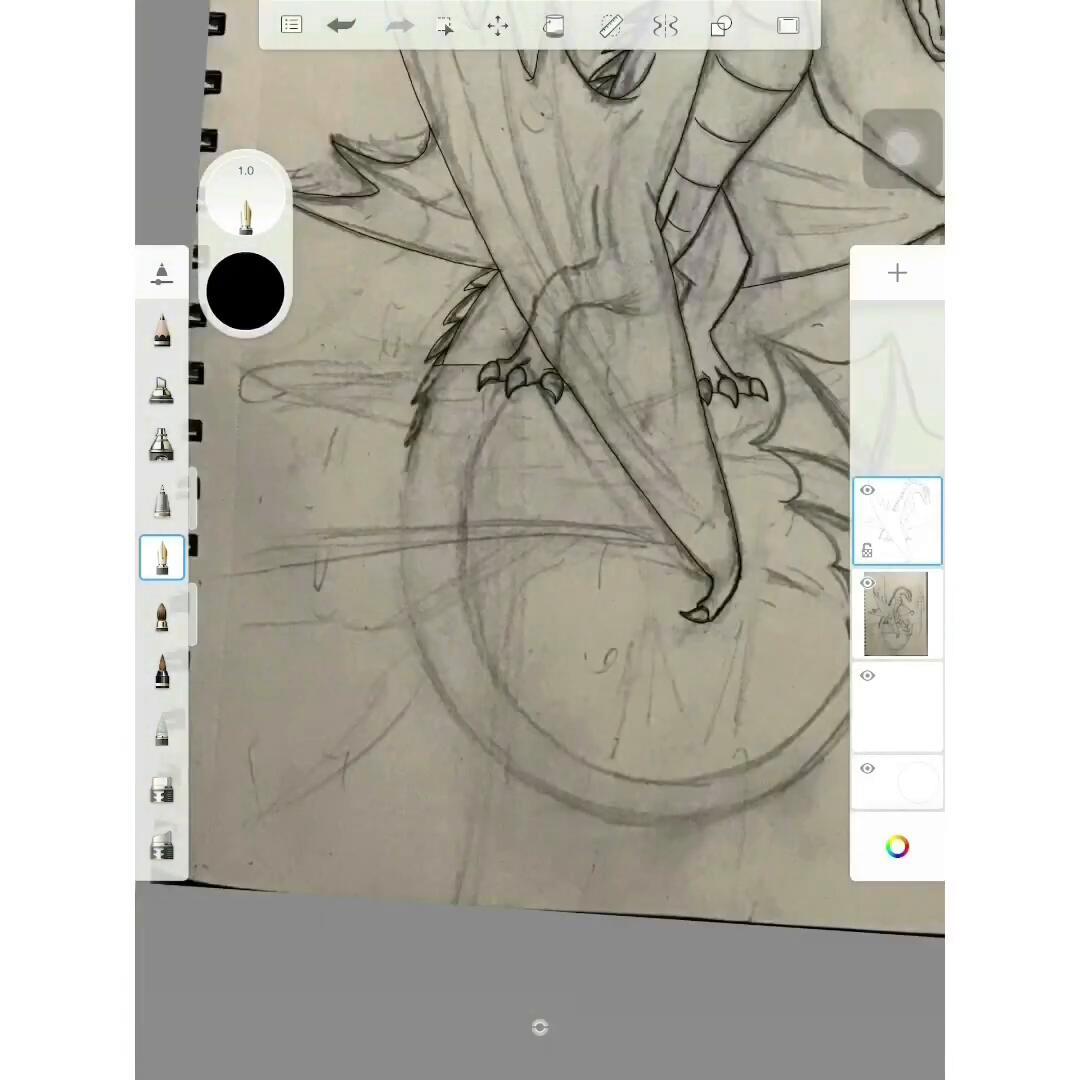The height and width of the screenshot is (1080, 1080).
Task: Select the sketch photo layer thumbnail
Action: click(896, 615)
